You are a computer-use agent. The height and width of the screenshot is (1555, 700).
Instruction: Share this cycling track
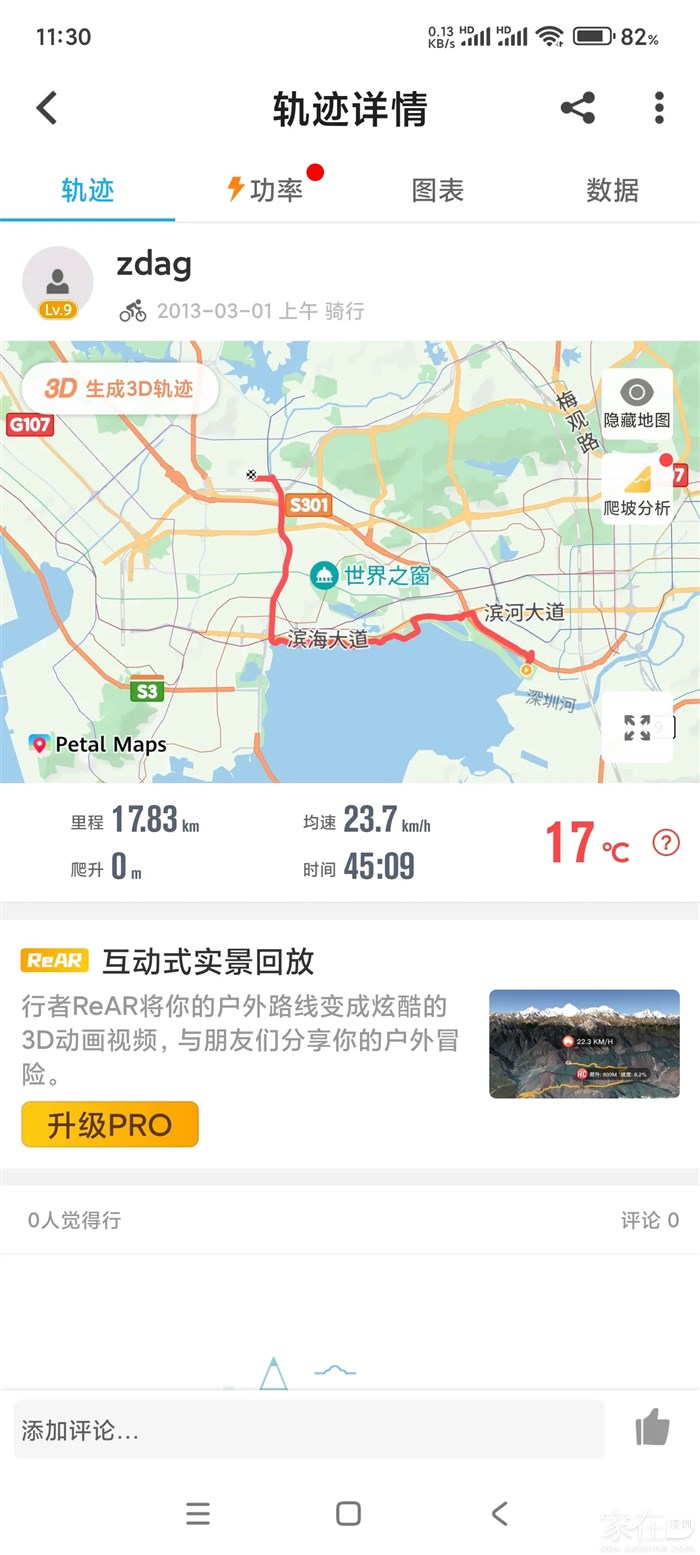[578, 108]
